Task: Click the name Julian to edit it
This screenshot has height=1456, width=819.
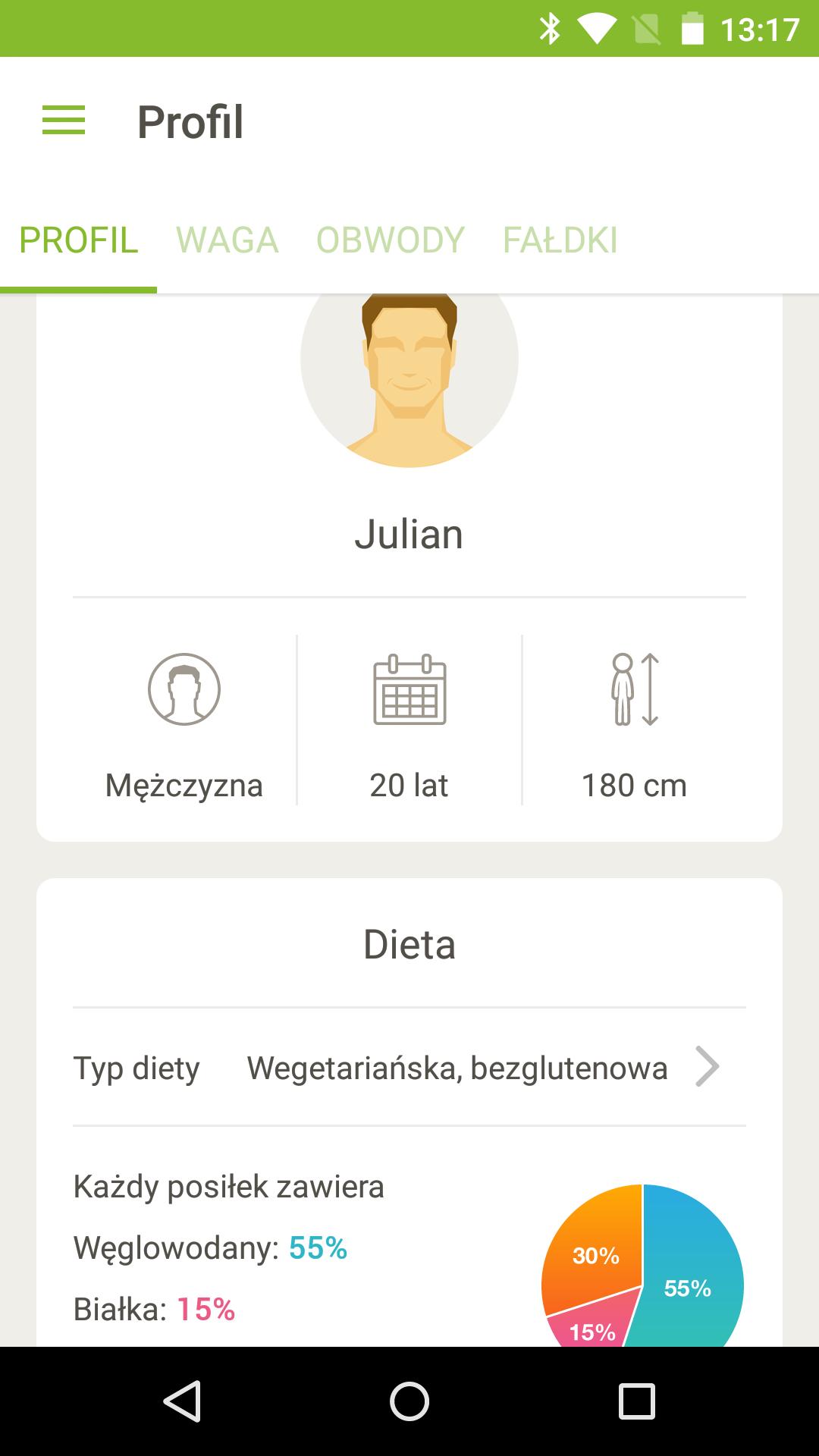Action: point(409,533)
